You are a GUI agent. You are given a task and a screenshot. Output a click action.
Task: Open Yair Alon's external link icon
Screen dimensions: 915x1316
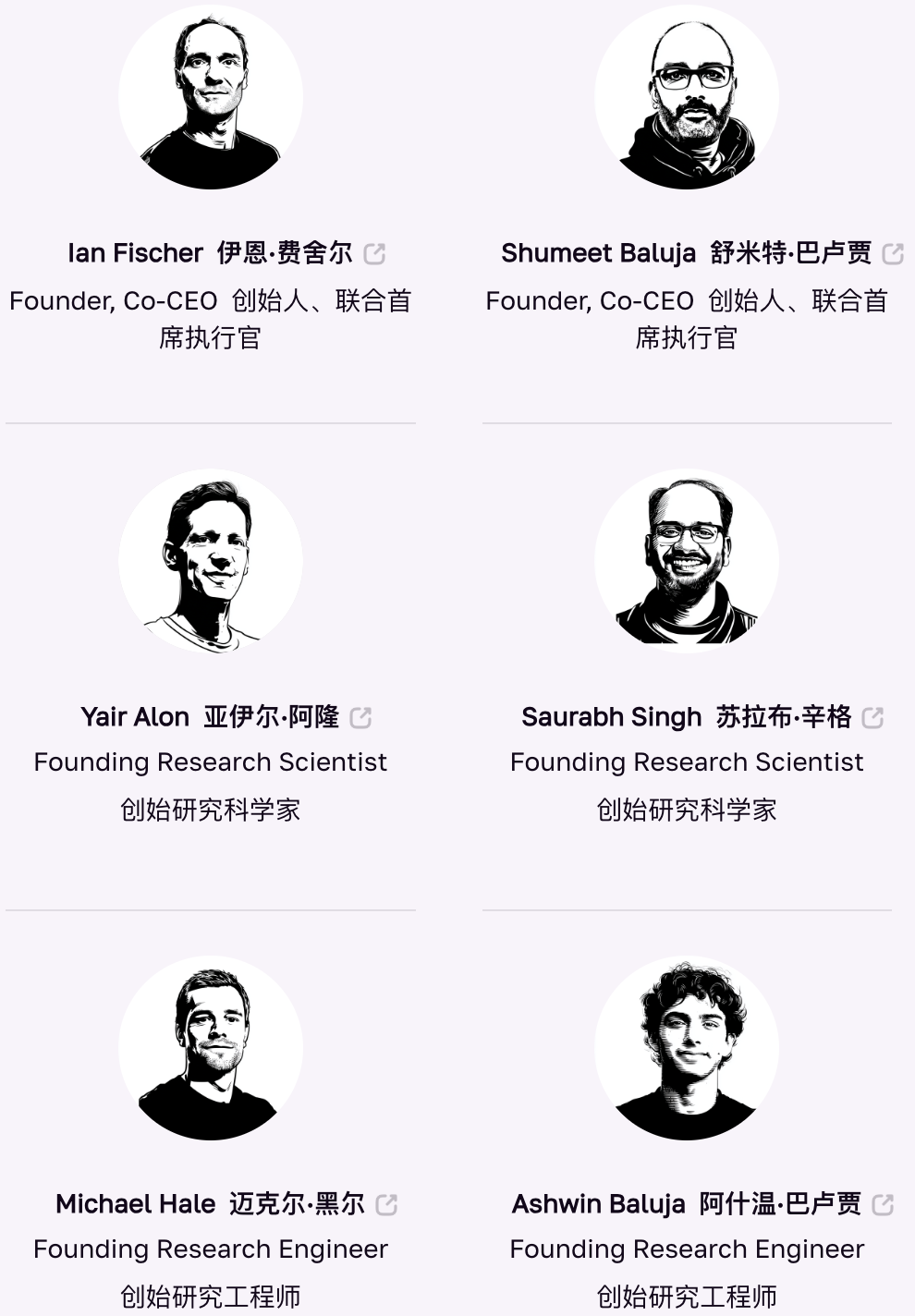[x=362, y=716]
